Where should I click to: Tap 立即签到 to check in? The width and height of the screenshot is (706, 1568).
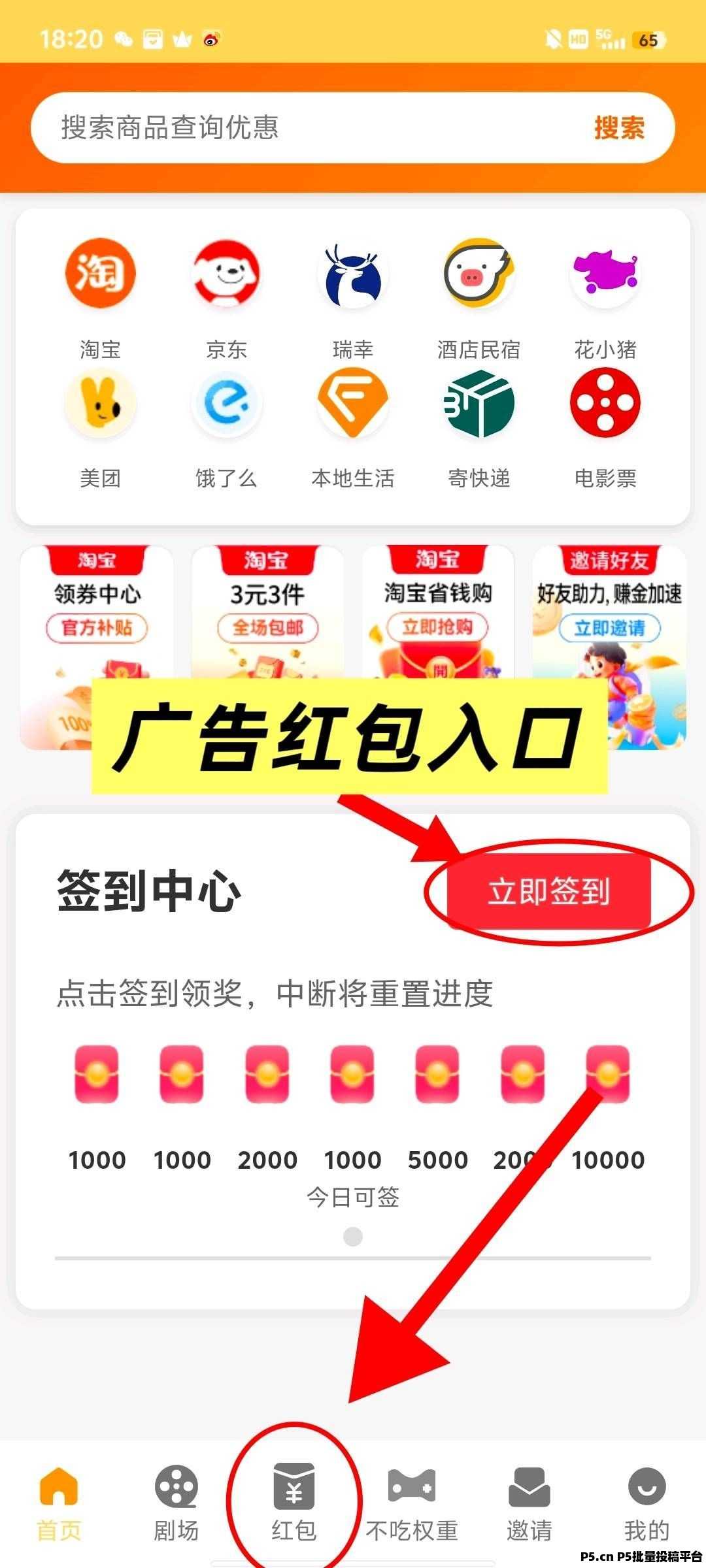549,891
